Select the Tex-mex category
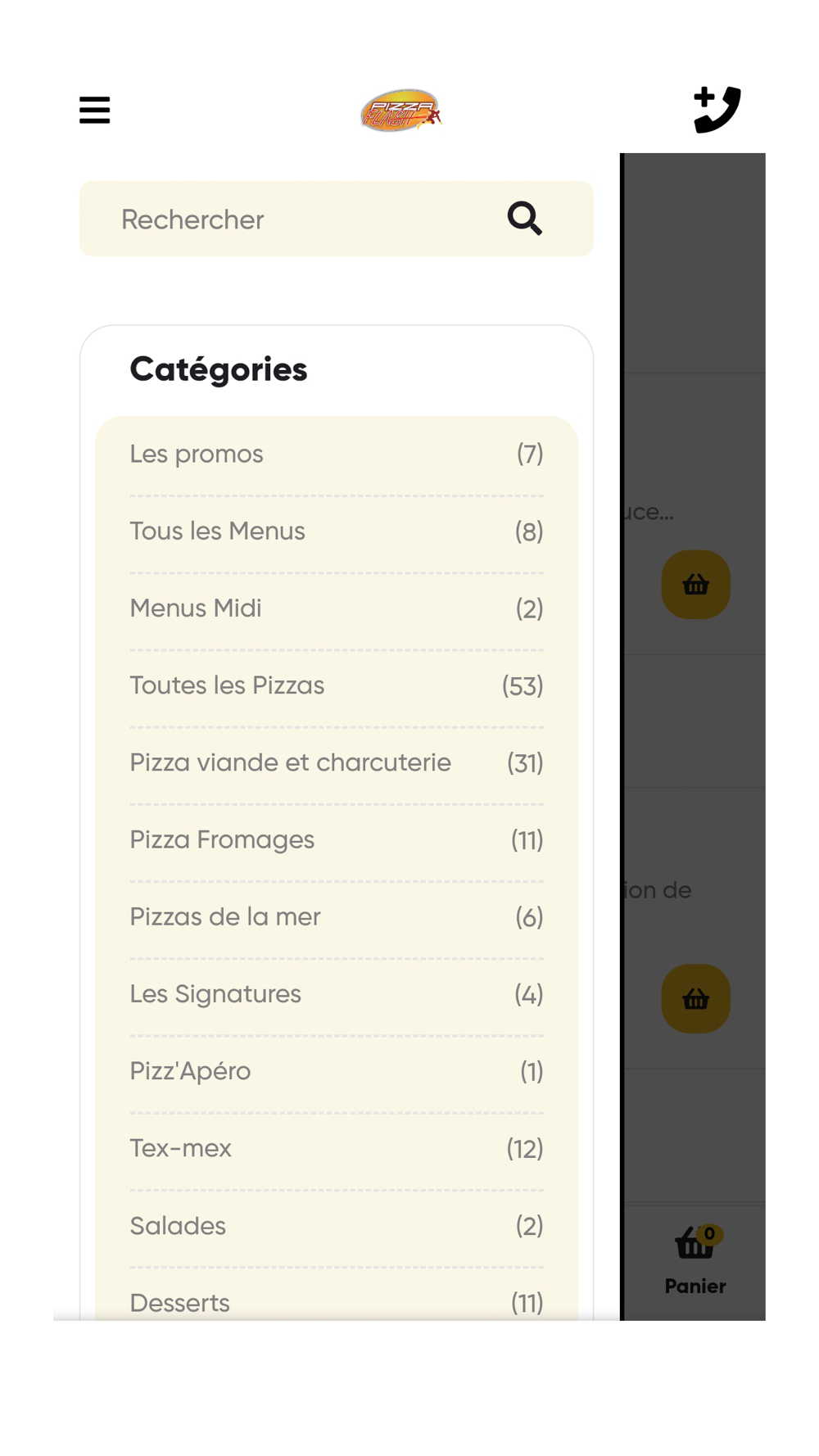 tap(336, 1148)
